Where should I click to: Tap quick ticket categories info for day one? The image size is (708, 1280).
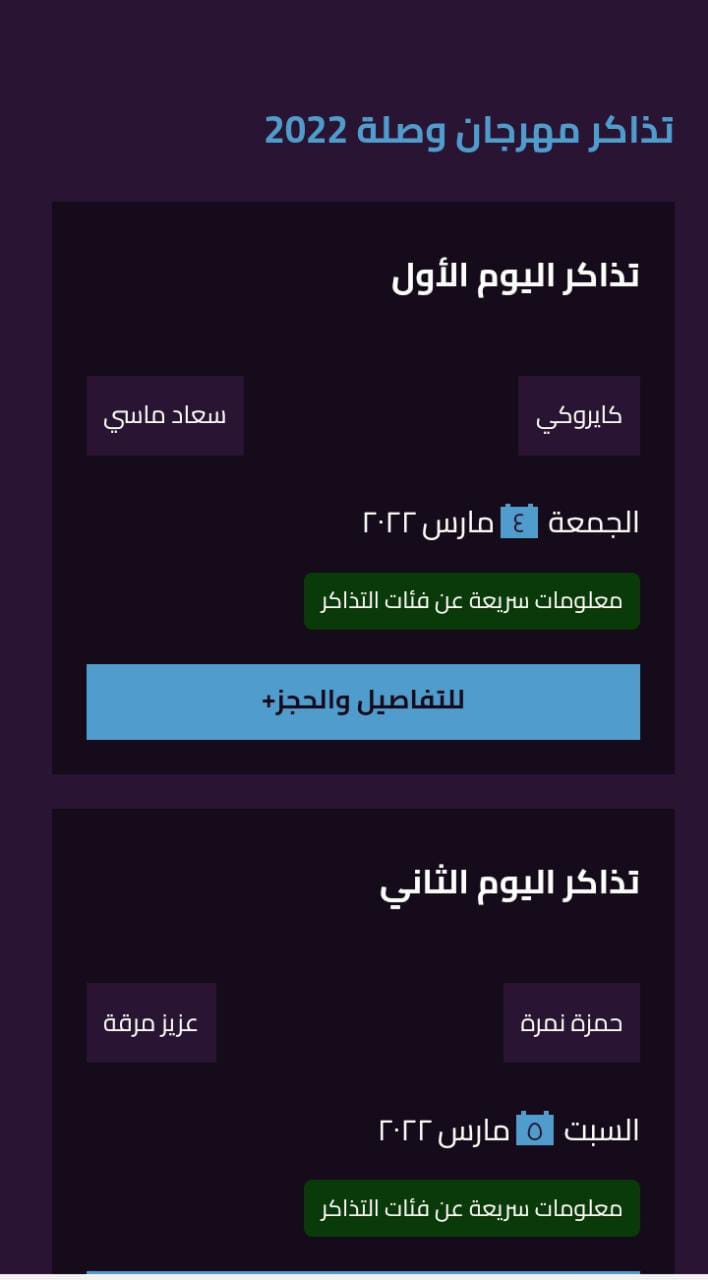472,601
